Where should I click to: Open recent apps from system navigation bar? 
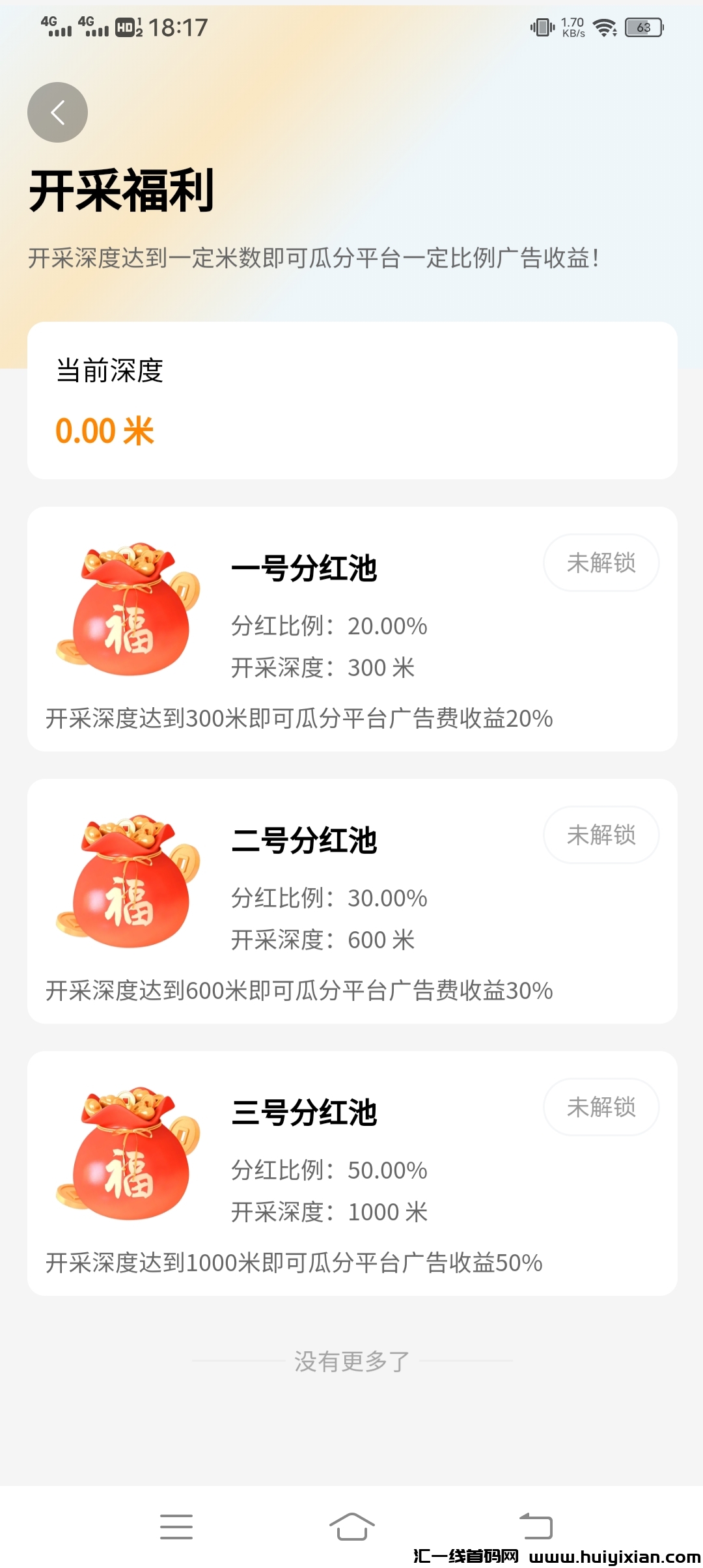[176, 1526]
